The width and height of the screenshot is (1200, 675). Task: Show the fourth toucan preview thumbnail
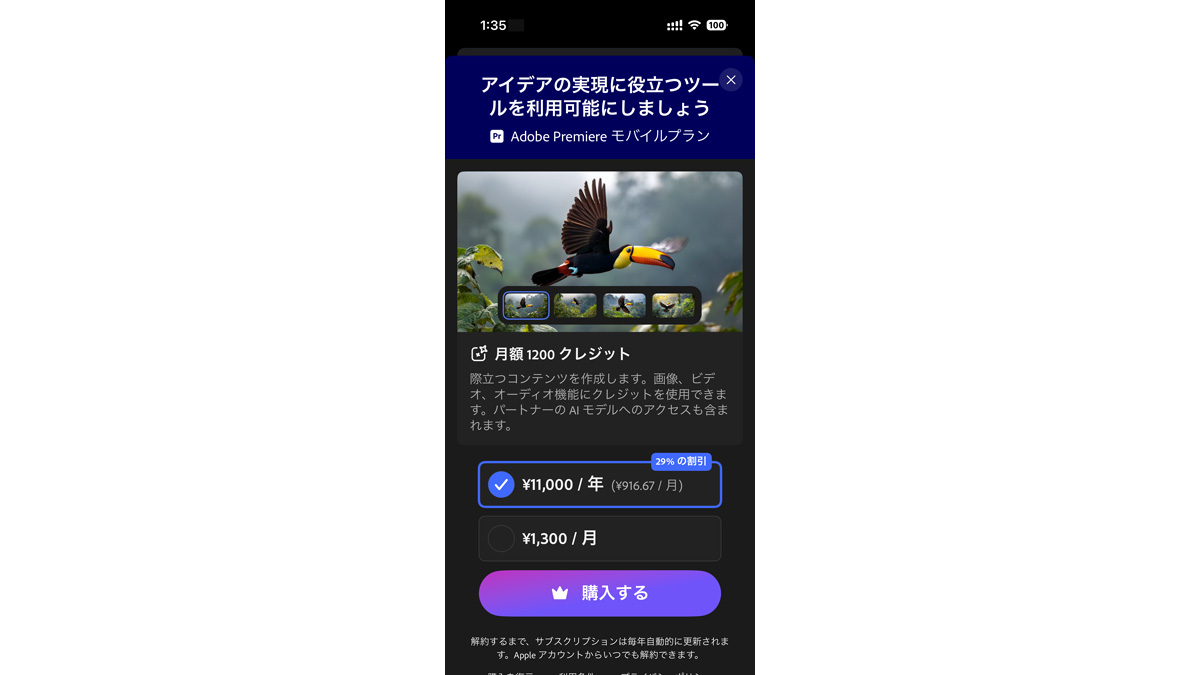tap(673, 305)
